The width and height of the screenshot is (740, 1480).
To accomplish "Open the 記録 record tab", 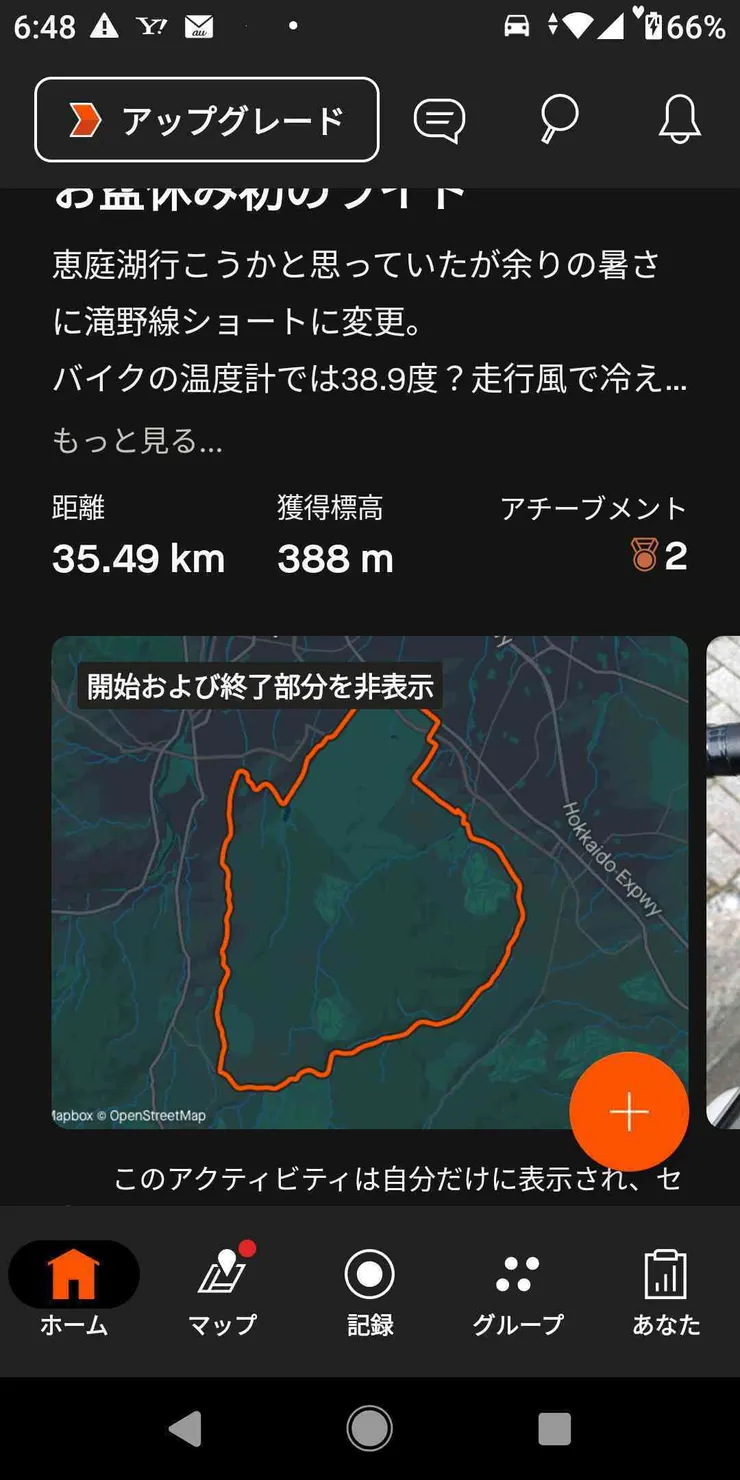I will (x=370, y=1290).
